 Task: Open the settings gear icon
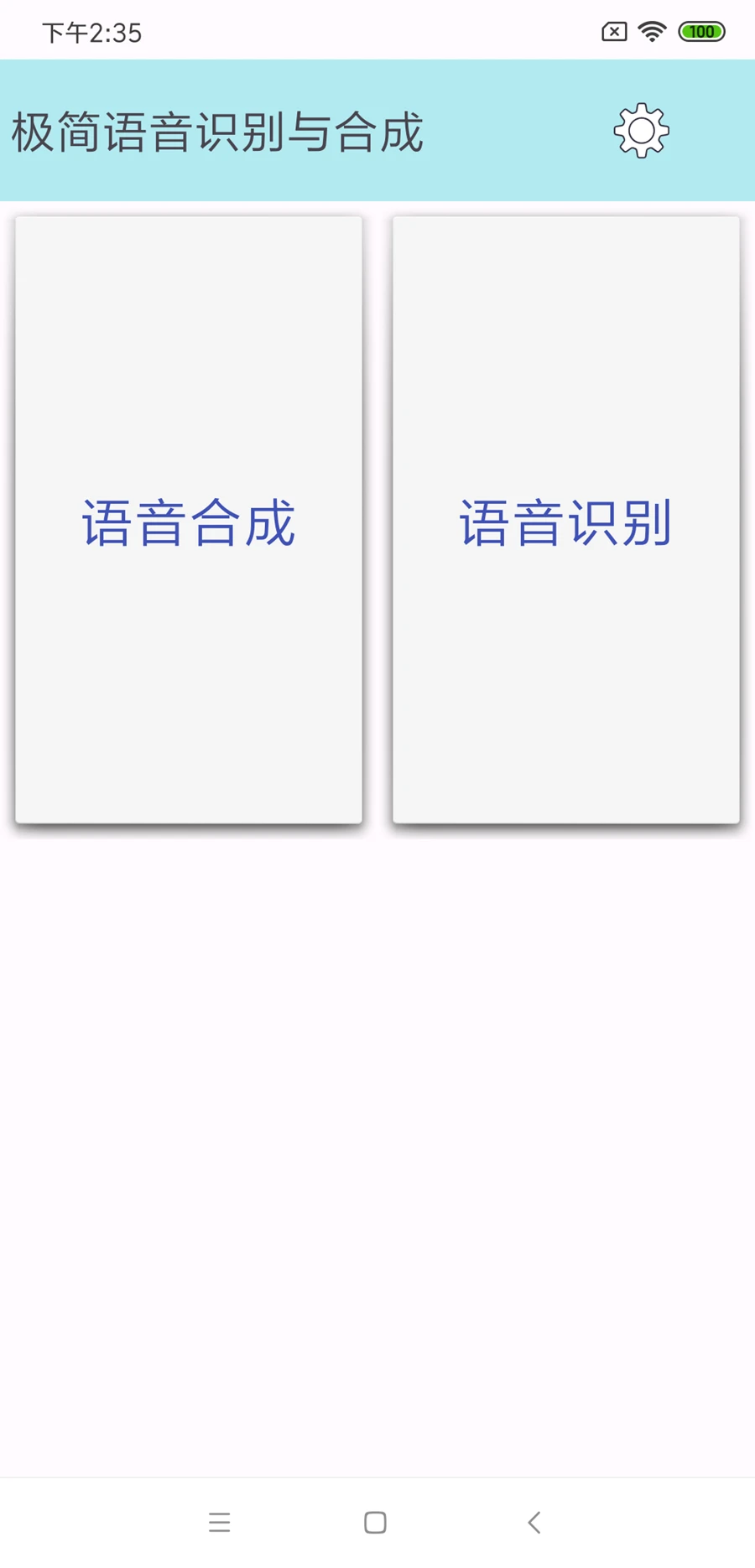[641, 131]
